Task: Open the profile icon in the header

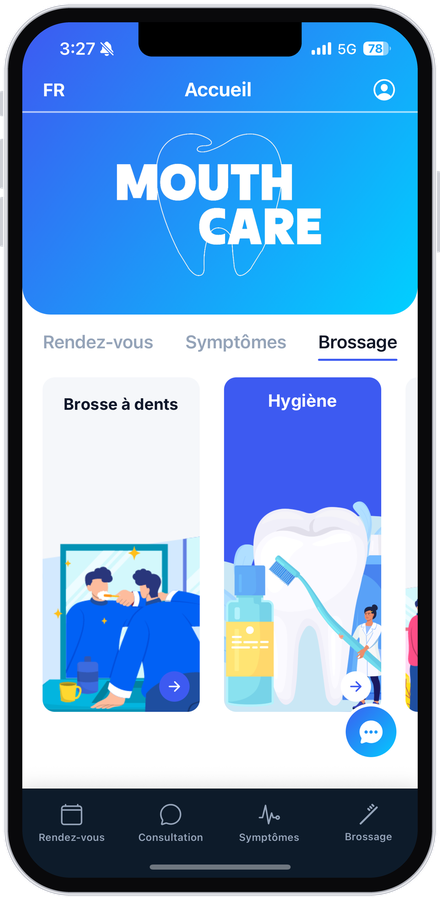Action: [384, 90]
